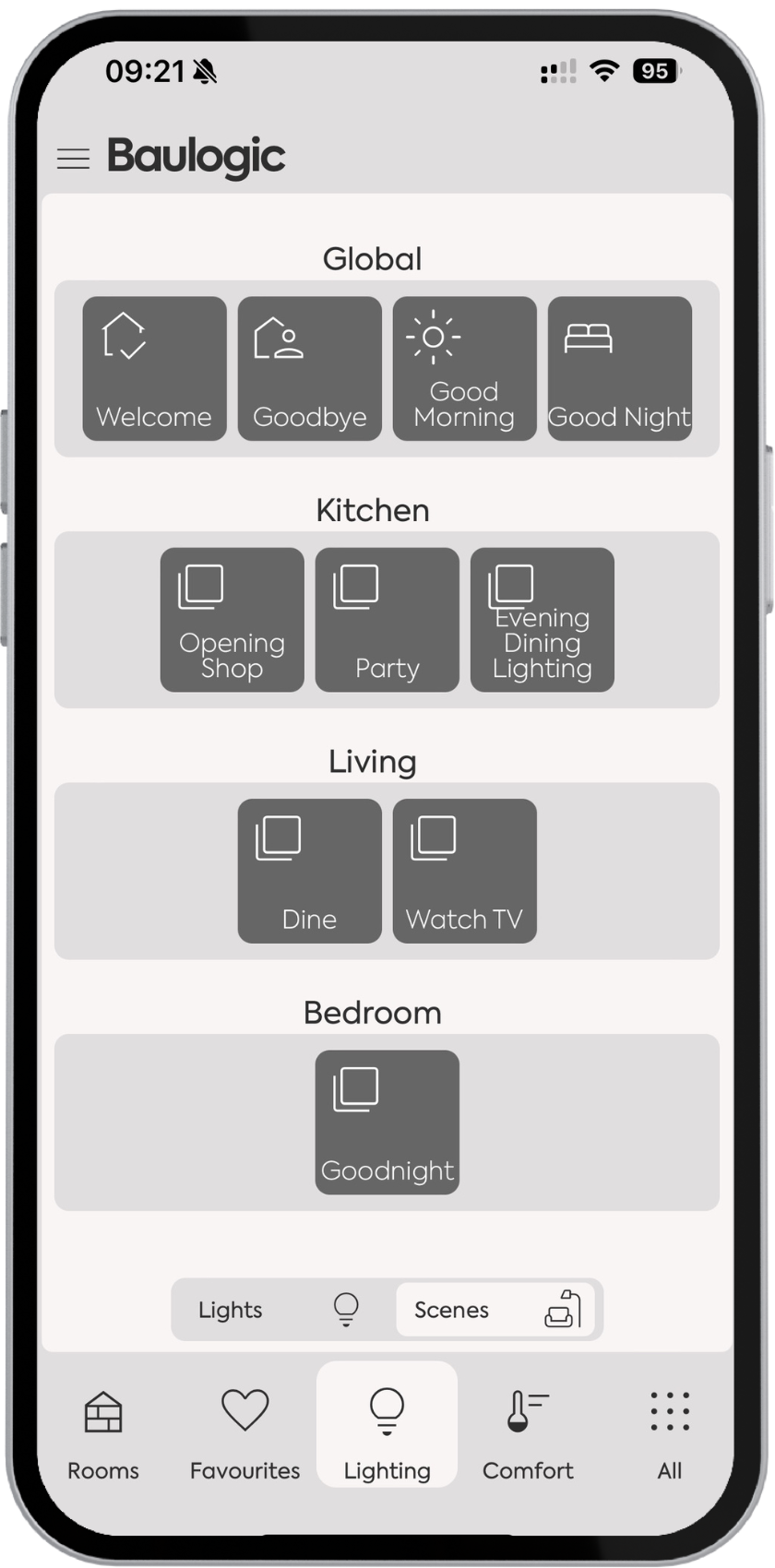Tap the Lighting tab
The width and height of the screenshot is (775, 1568).
pyautogui.click(x=387, y=1424)
